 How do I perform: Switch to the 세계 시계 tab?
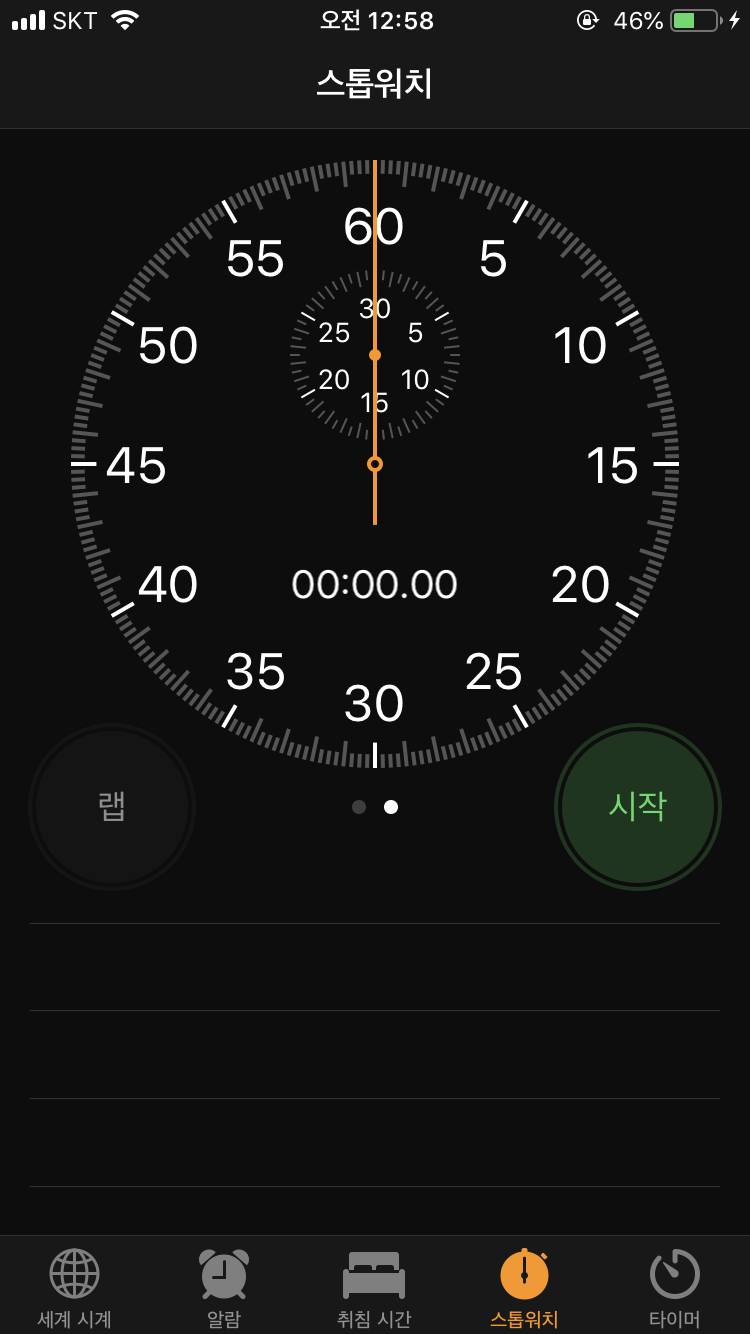click(x=74, y=1287)
